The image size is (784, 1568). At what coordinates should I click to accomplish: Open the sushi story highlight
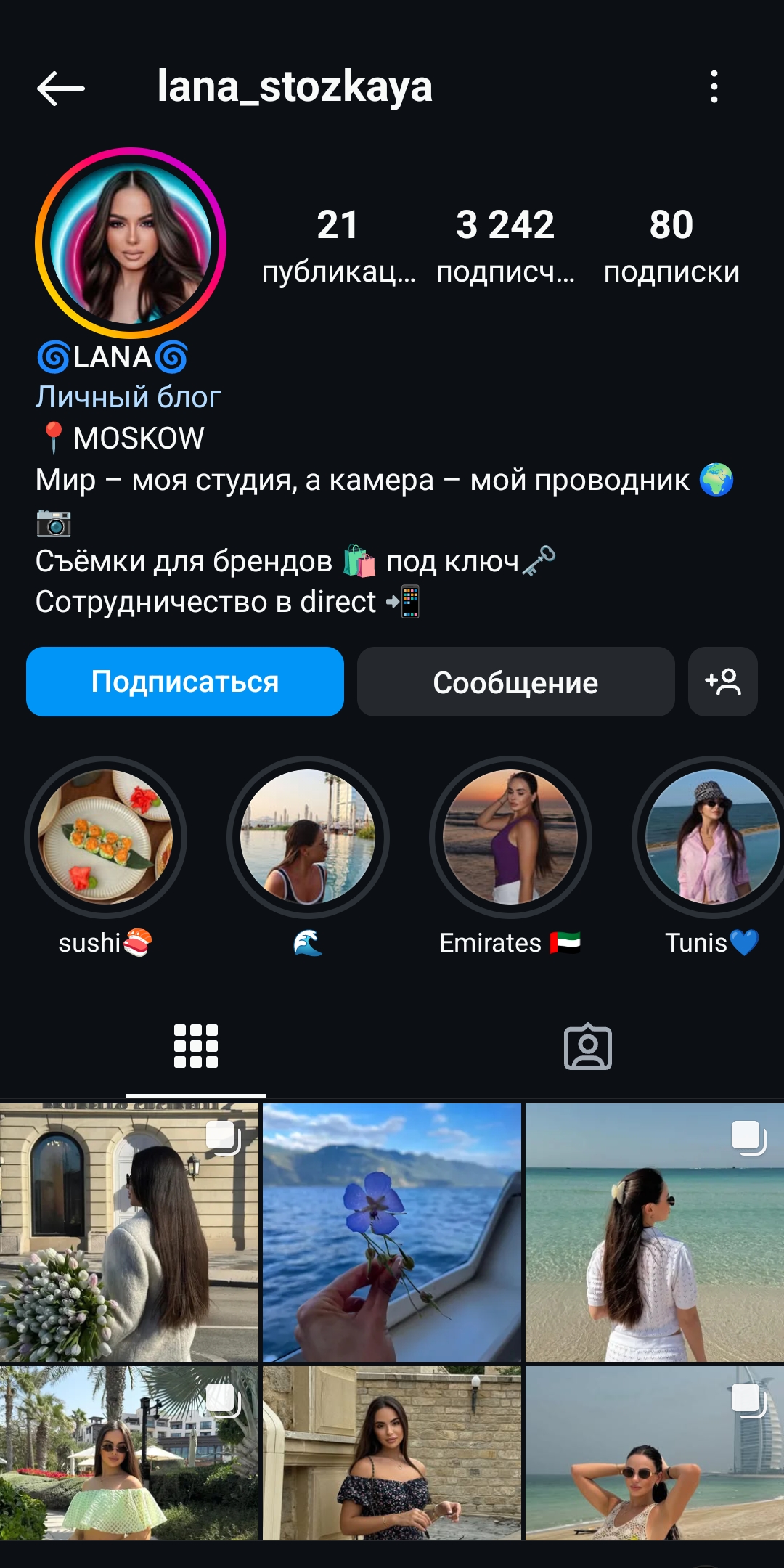[105, 837]
